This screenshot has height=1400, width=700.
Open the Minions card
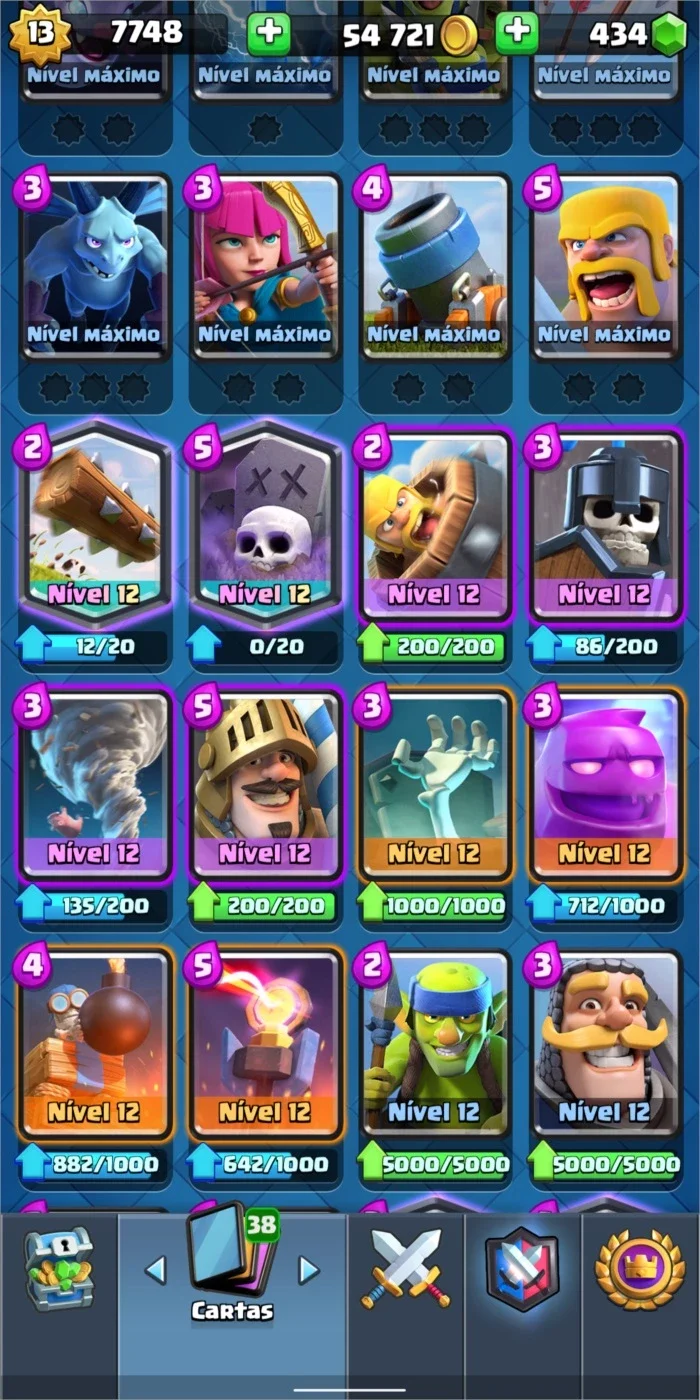(95, 266)
